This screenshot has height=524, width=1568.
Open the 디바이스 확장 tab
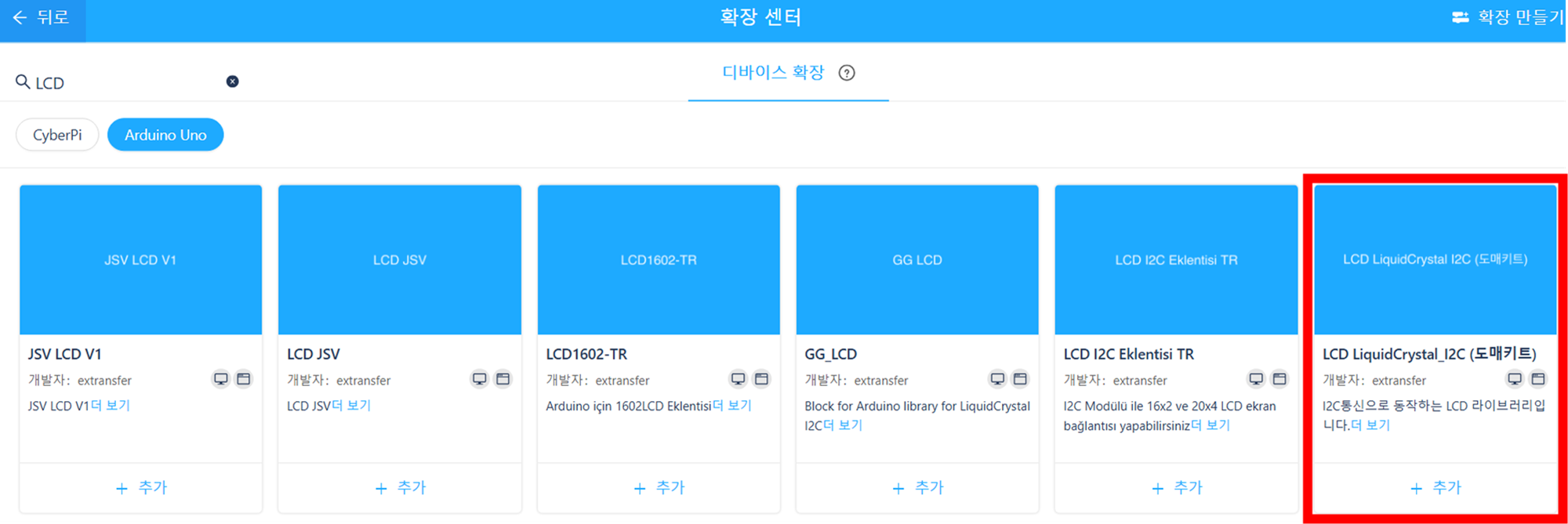tap(773, 73)
